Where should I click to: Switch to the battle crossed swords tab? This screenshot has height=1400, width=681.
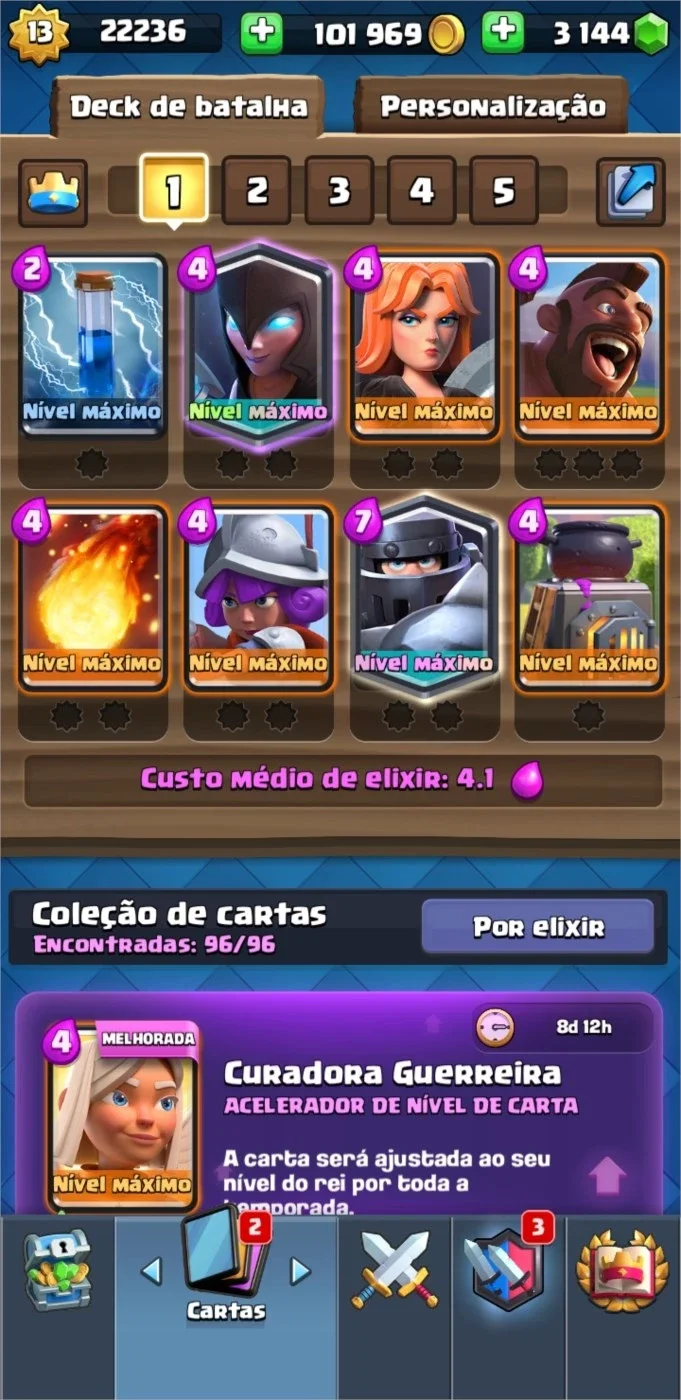[394, 1270]
